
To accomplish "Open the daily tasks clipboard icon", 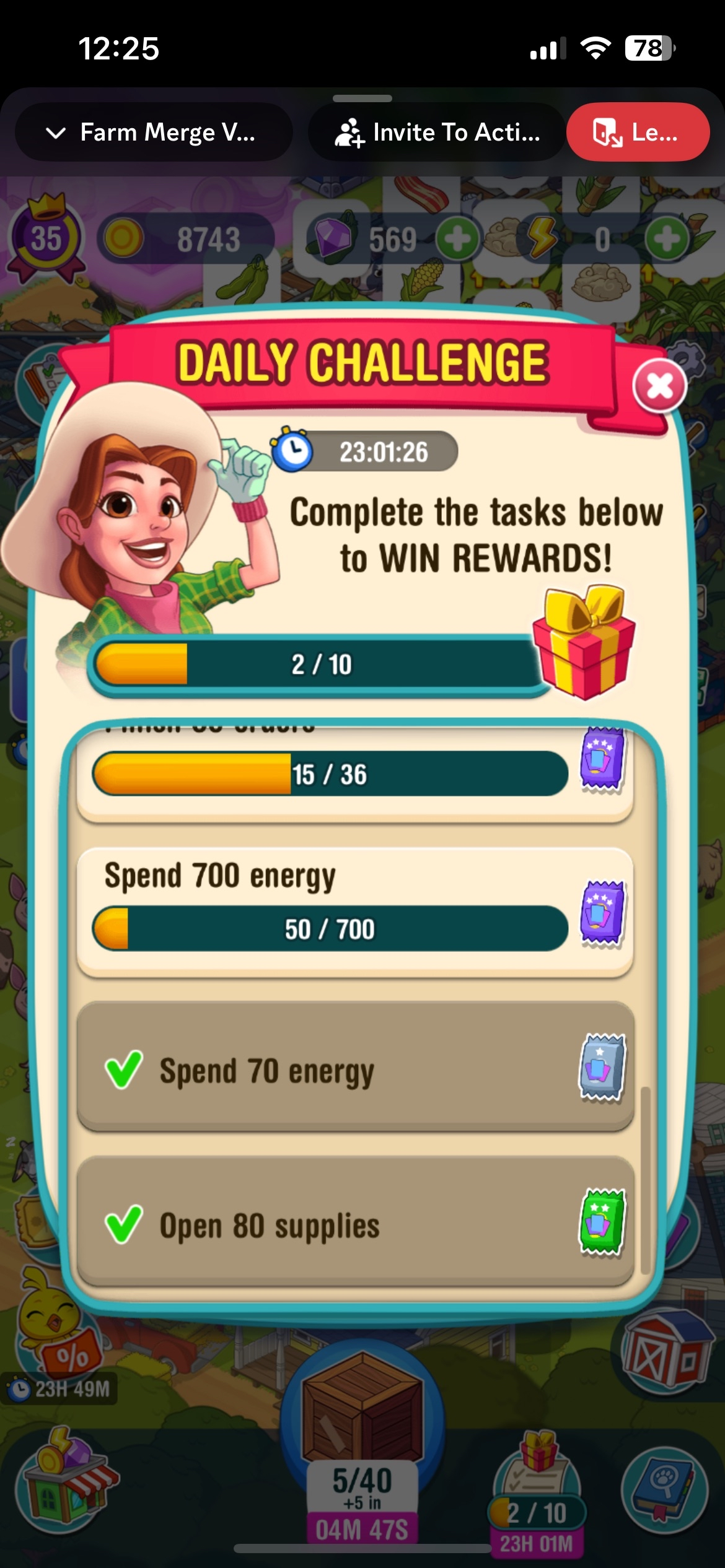I will coord(537,1474).
